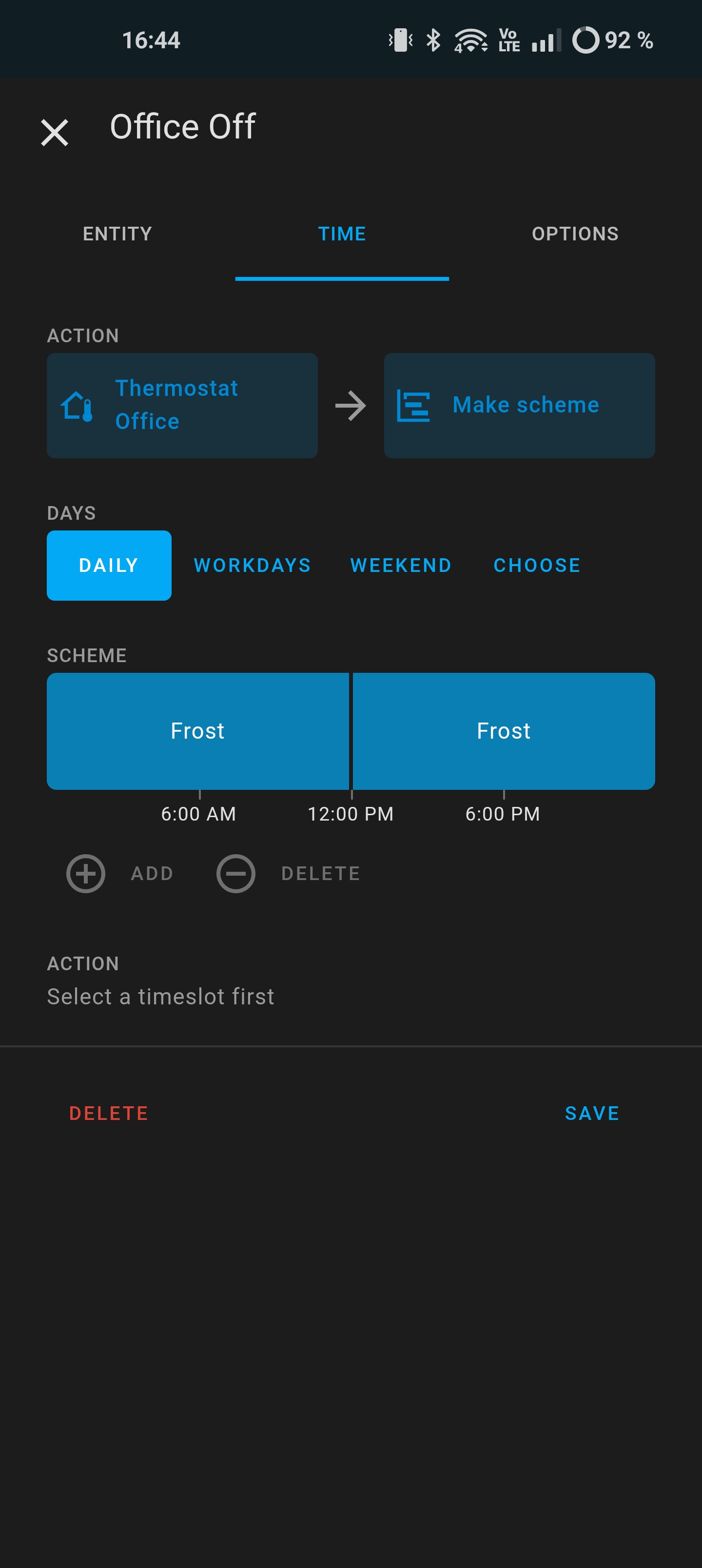Add a new timeslot

click(120, 874)
